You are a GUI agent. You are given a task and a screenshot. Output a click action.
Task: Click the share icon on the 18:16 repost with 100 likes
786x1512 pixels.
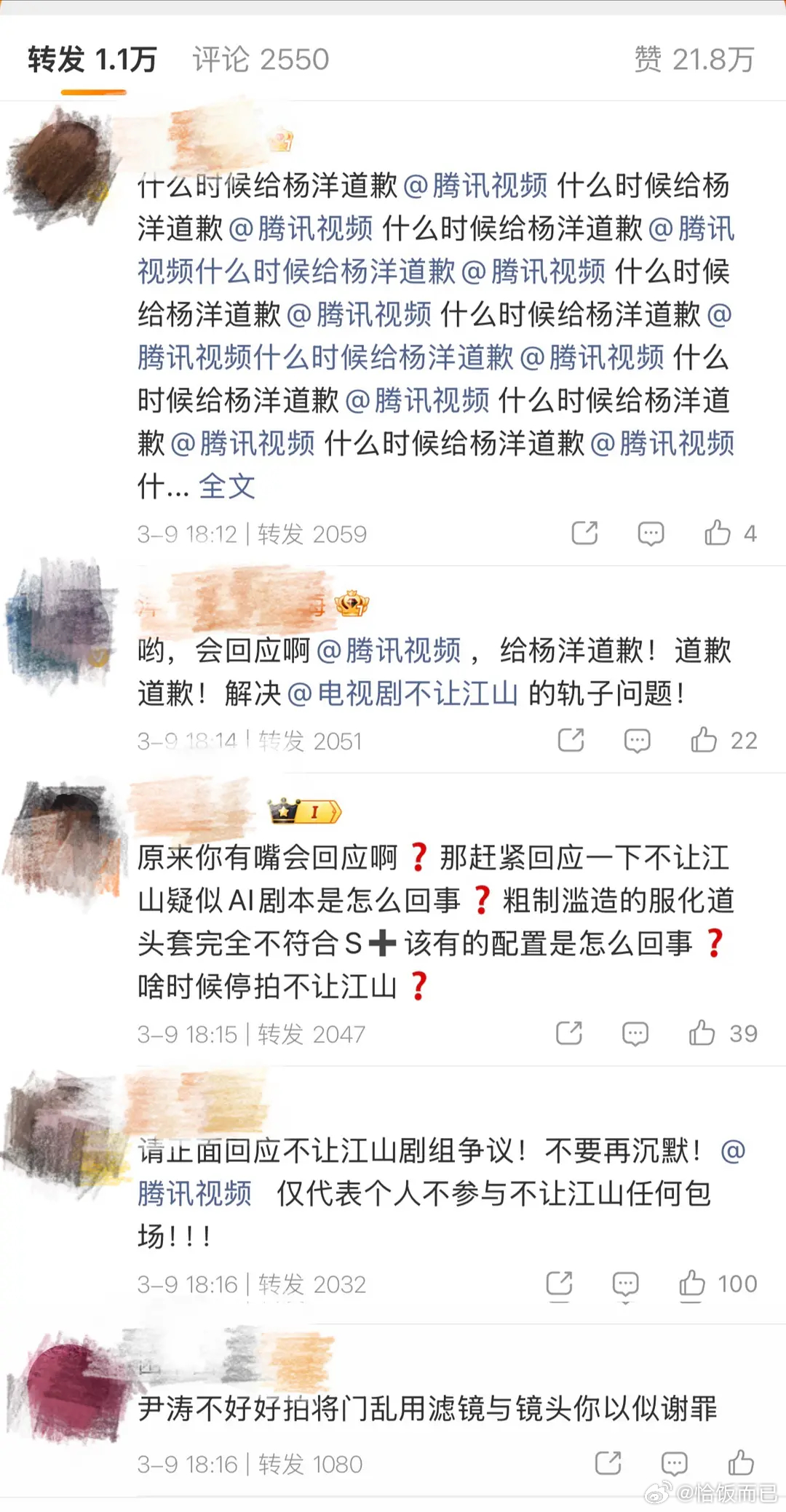click(x=560, y=1284)
